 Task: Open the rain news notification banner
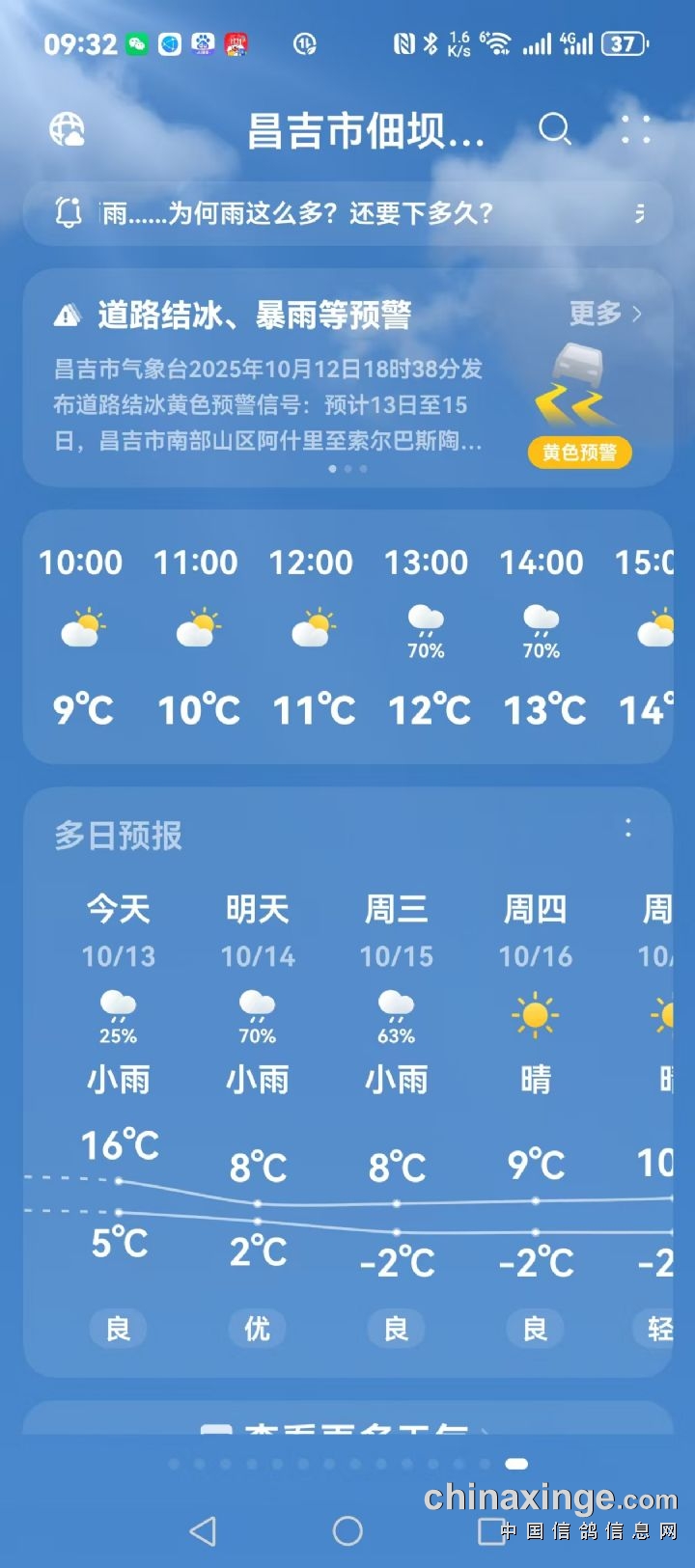[347, 212]
